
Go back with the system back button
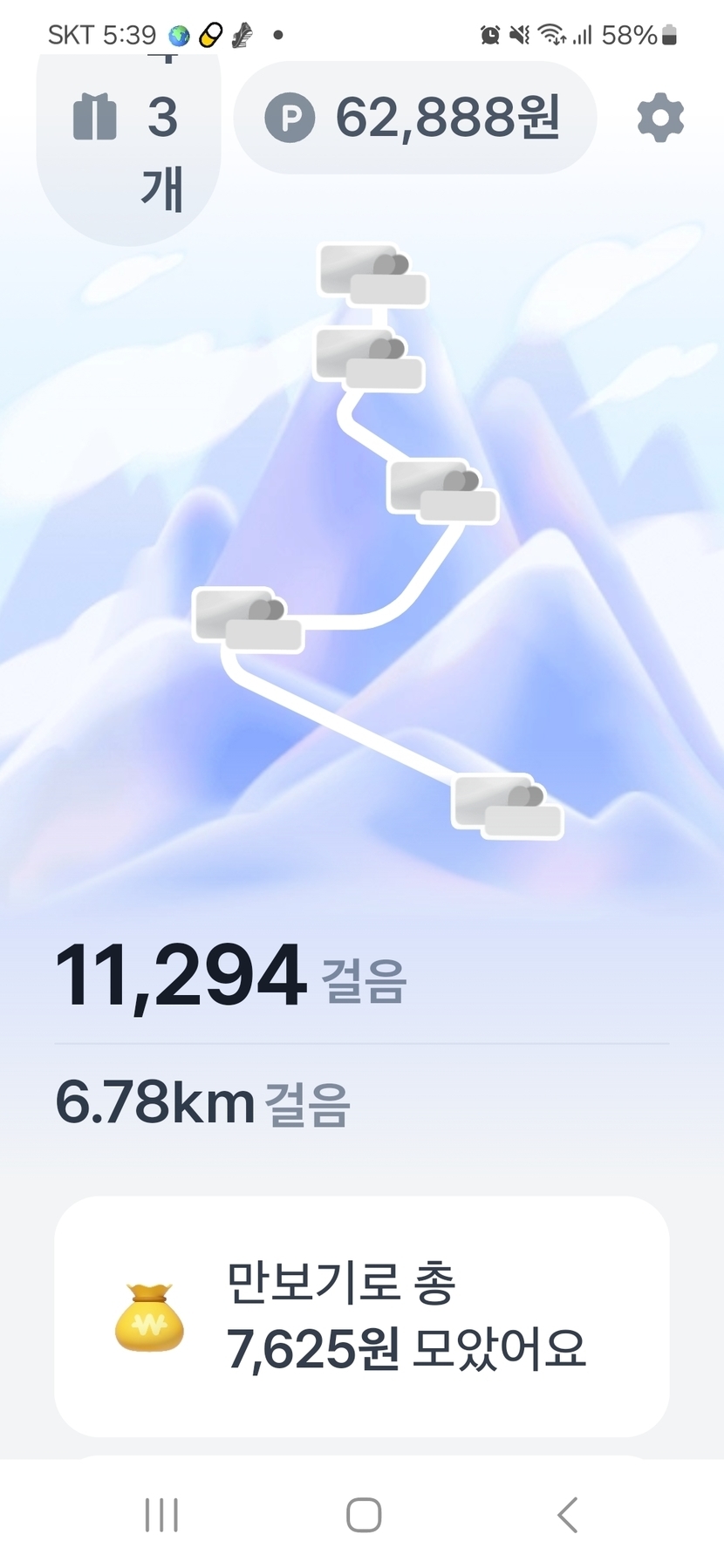click(x=568, y=1515)
